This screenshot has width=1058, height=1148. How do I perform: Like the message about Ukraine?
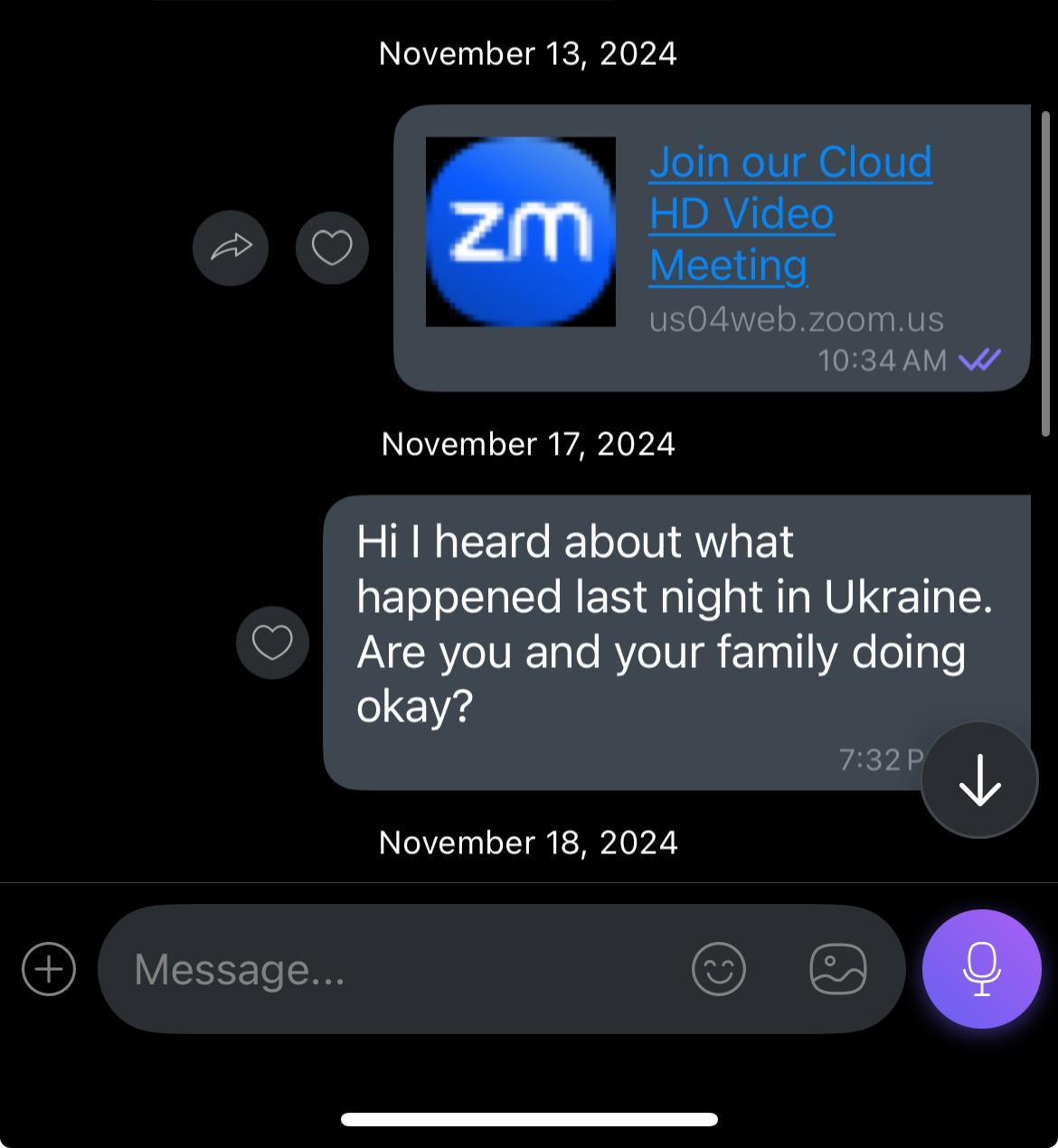pos(272,642)
